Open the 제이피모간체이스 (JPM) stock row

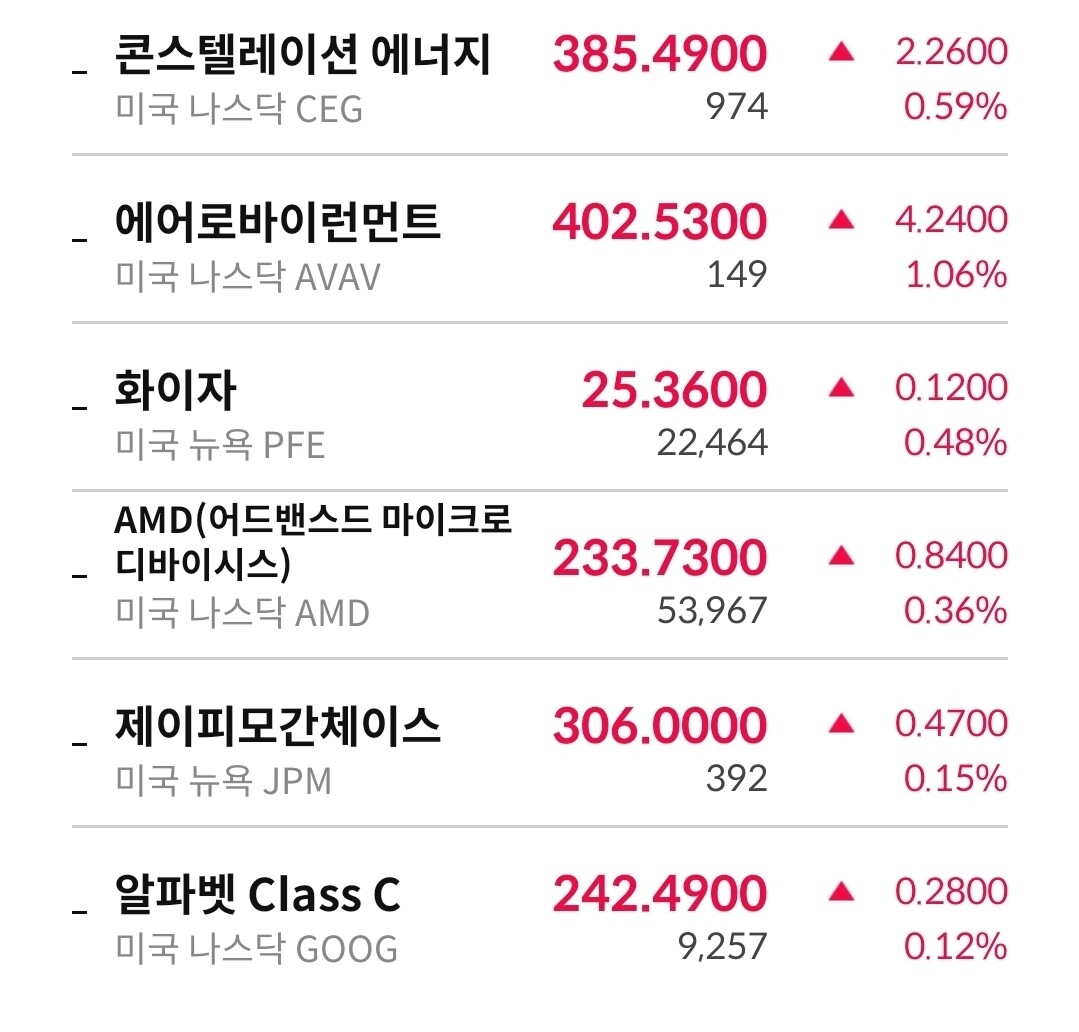(x=540, y=742)
